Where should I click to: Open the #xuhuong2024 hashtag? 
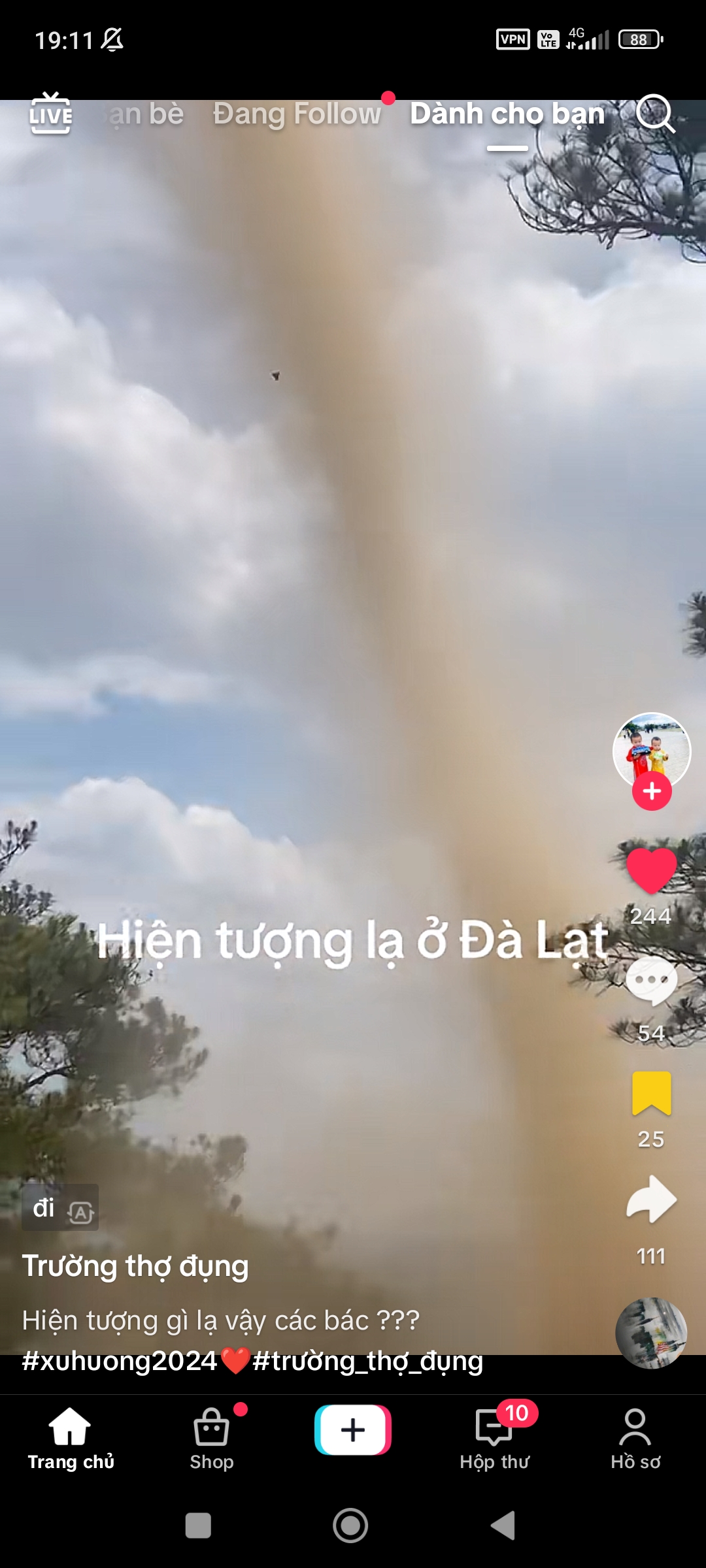pyautogui.click(x=119, y=1362)
